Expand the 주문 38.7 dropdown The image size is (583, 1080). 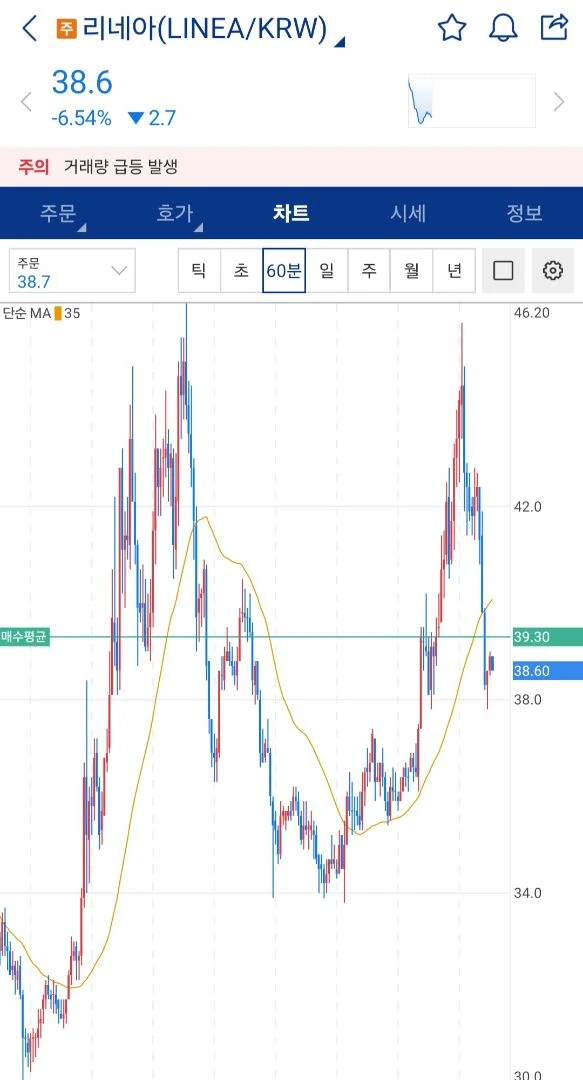click(x=72, y=271)
